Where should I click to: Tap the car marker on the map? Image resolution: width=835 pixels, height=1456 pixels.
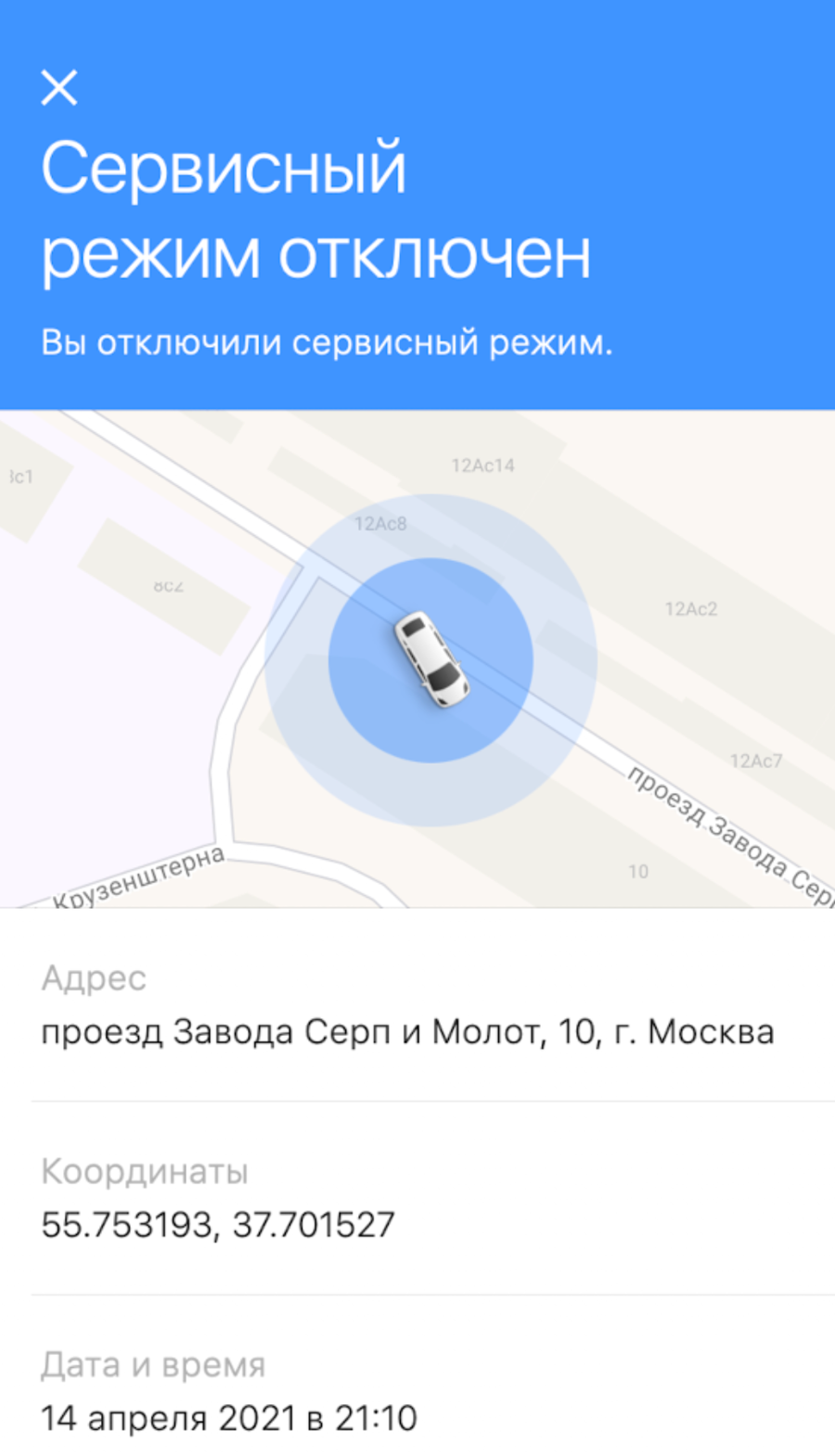(431, 659)
